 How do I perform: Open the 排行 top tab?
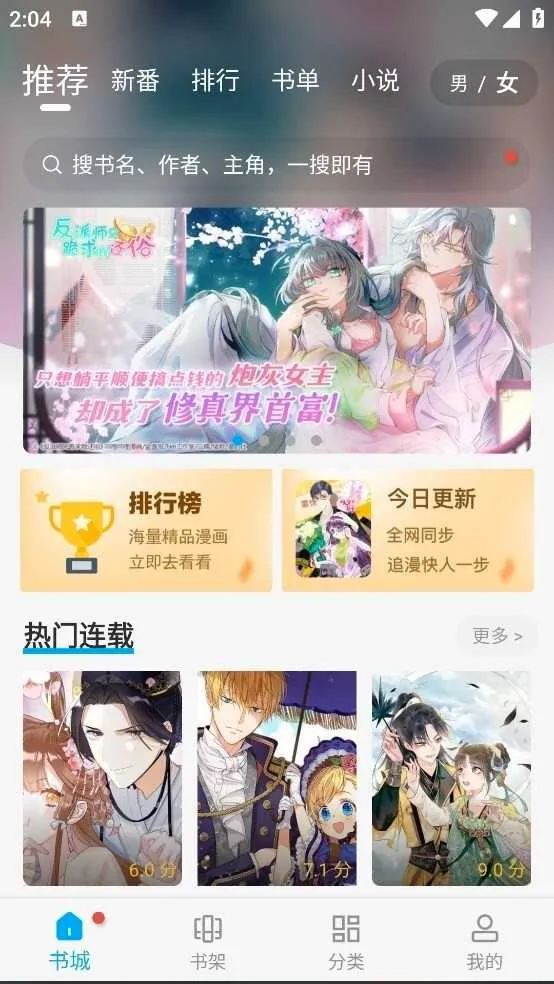(x=215, y=81)
